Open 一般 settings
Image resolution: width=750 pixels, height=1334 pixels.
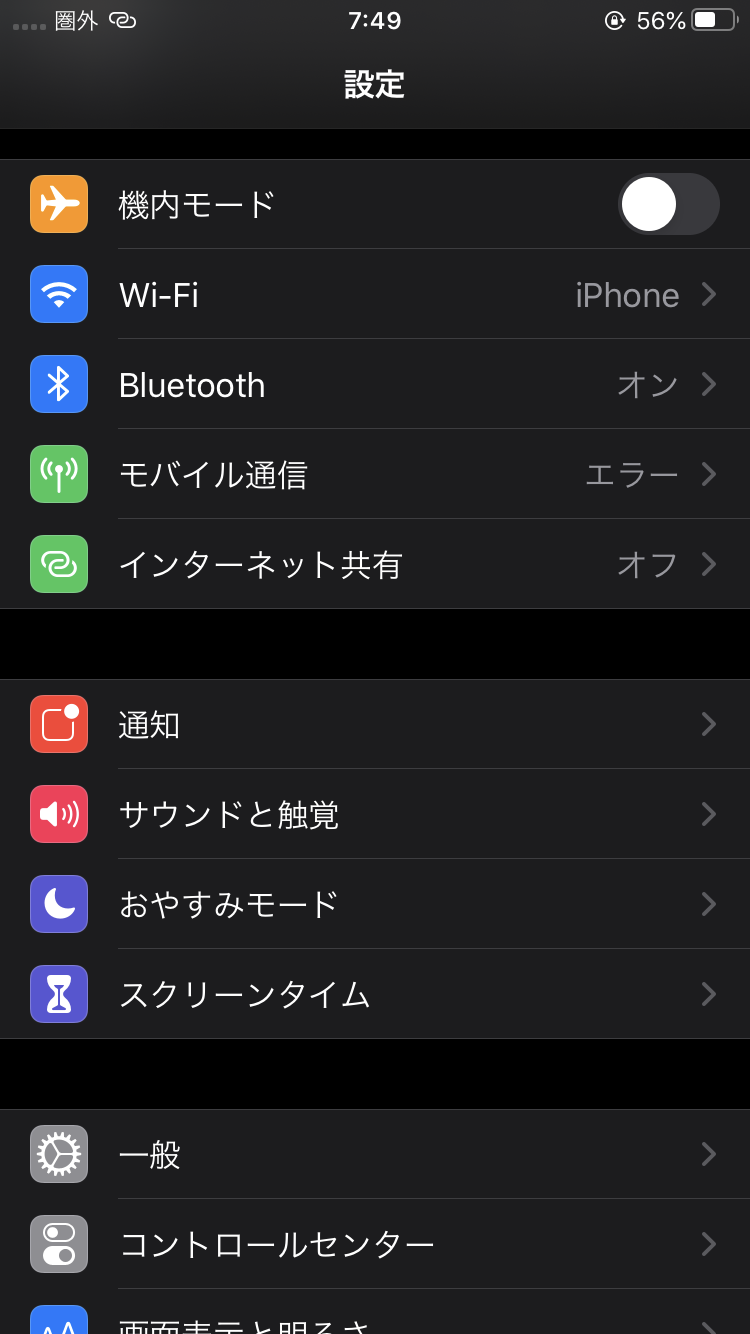[375, 1154]
